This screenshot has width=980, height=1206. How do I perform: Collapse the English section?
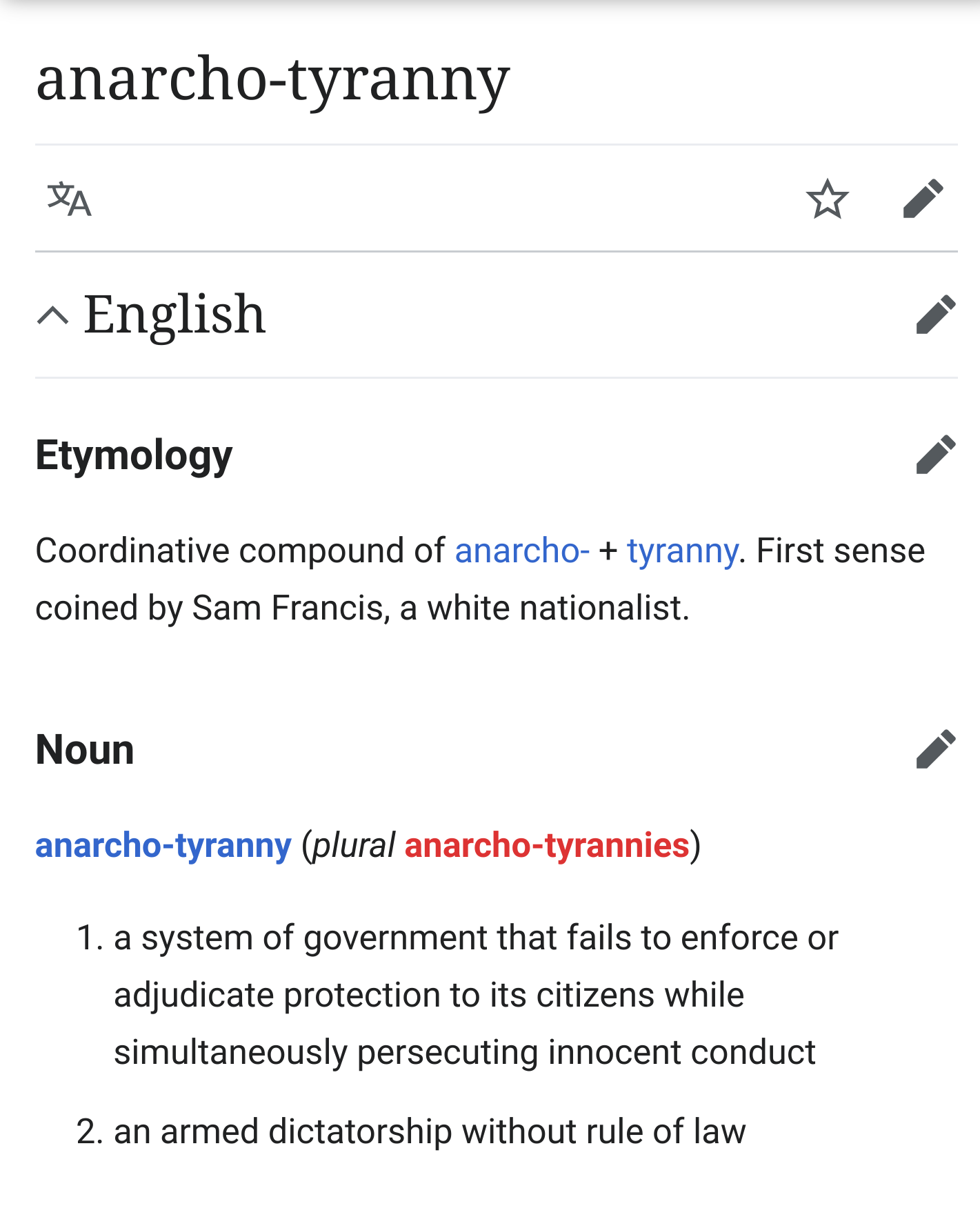coord(53,315)
